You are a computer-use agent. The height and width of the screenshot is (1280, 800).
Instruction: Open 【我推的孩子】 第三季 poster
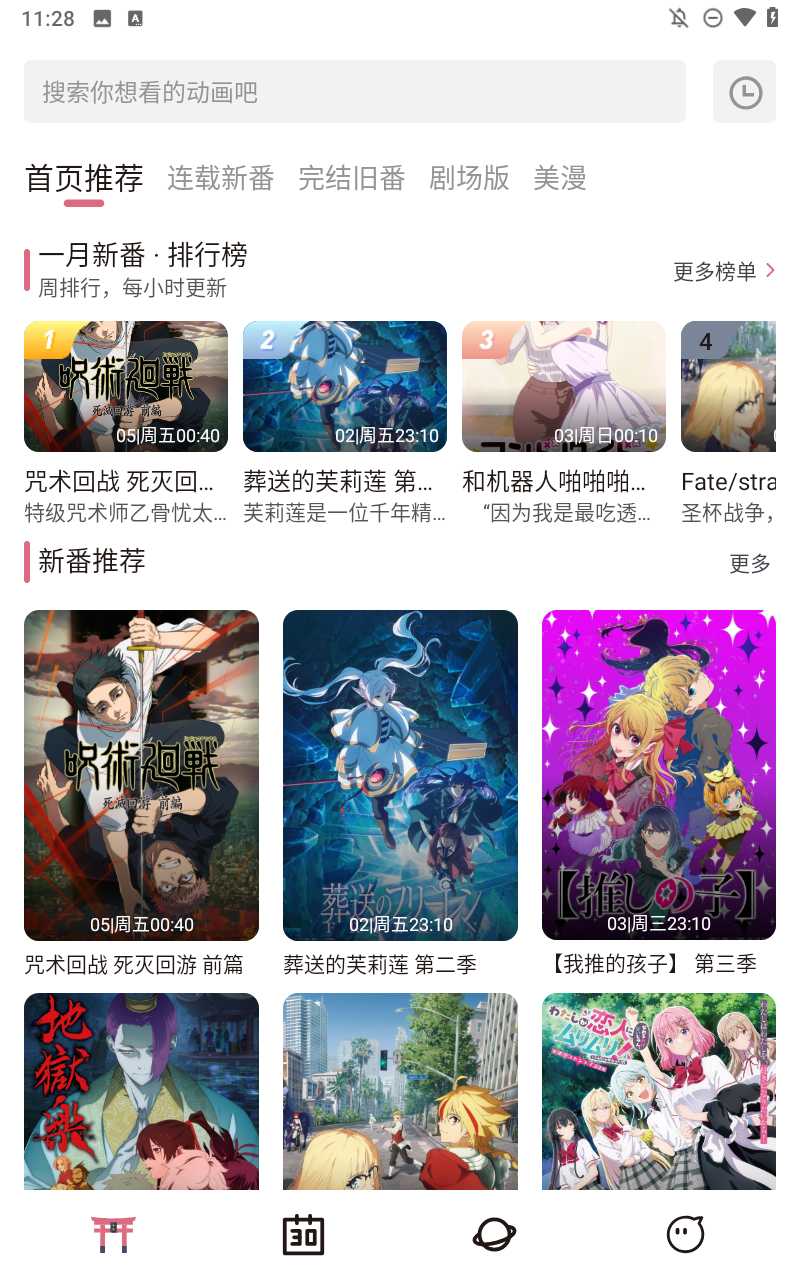pyautogui.click(x=659, y=775)
